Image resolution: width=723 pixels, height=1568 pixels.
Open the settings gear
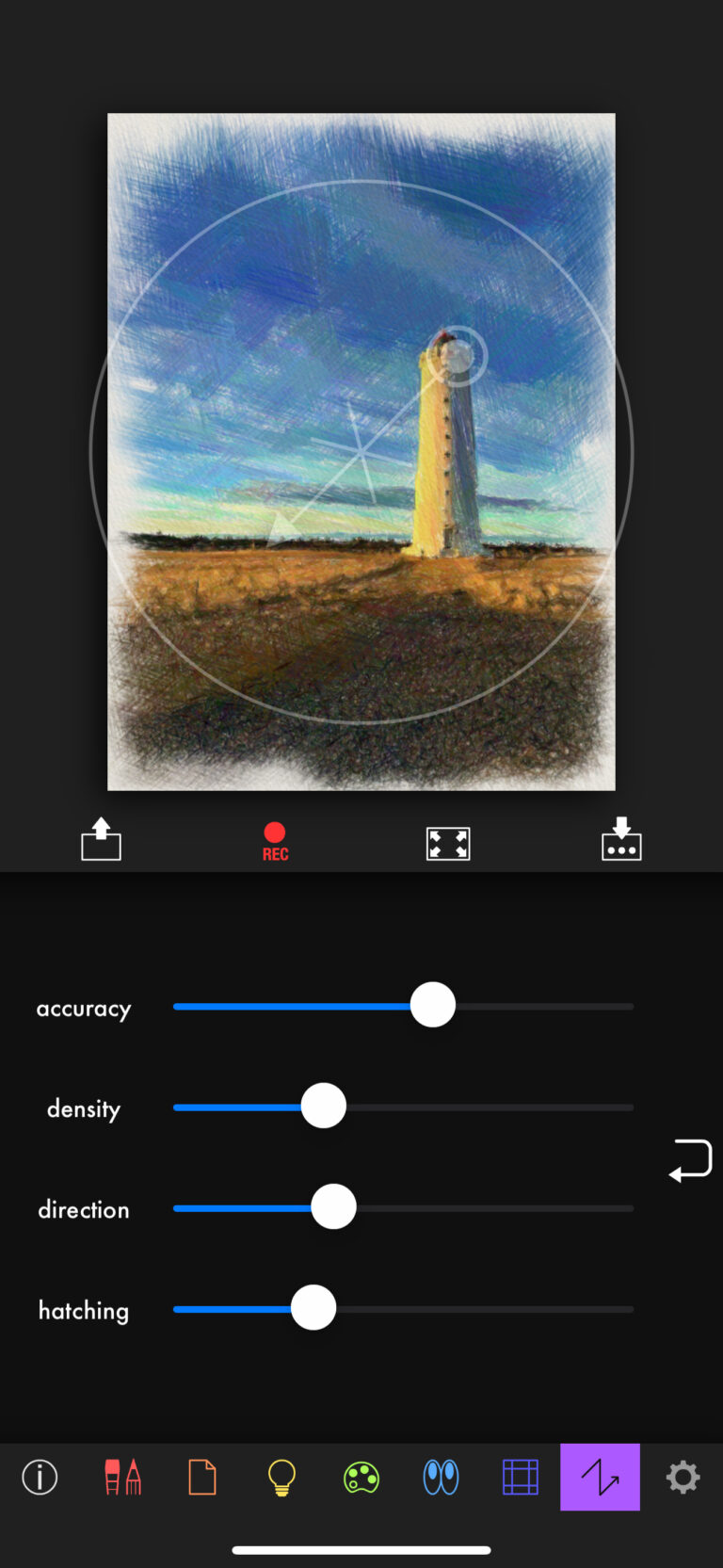(682, 1477)
